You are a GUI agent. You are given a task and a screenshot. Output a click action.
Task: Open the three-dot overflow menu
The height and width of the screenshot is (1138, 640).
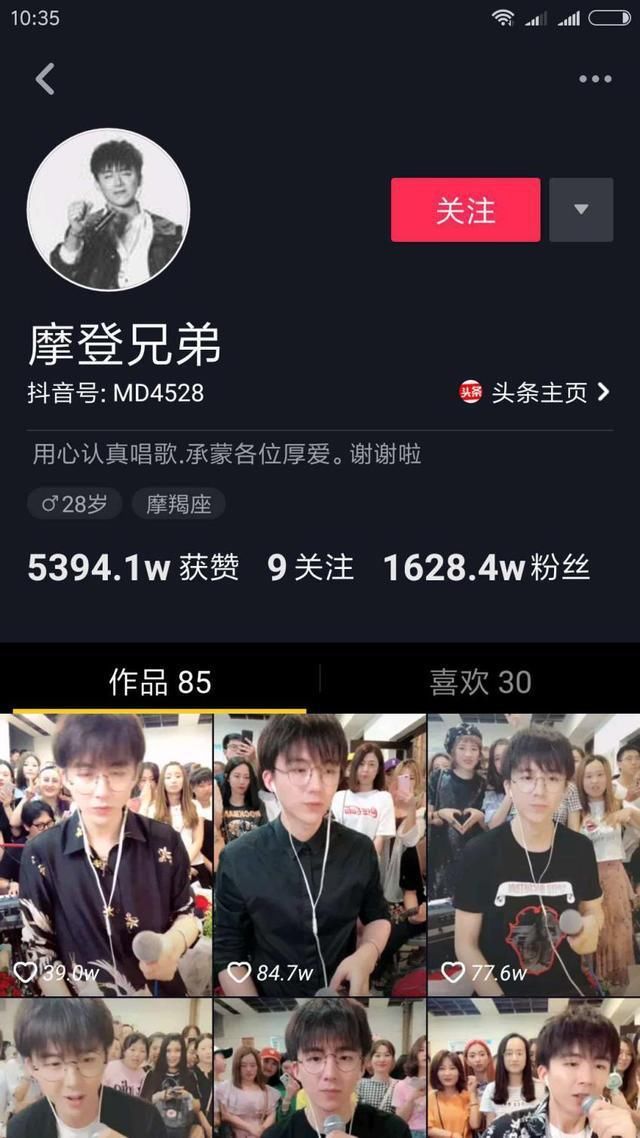595,79
